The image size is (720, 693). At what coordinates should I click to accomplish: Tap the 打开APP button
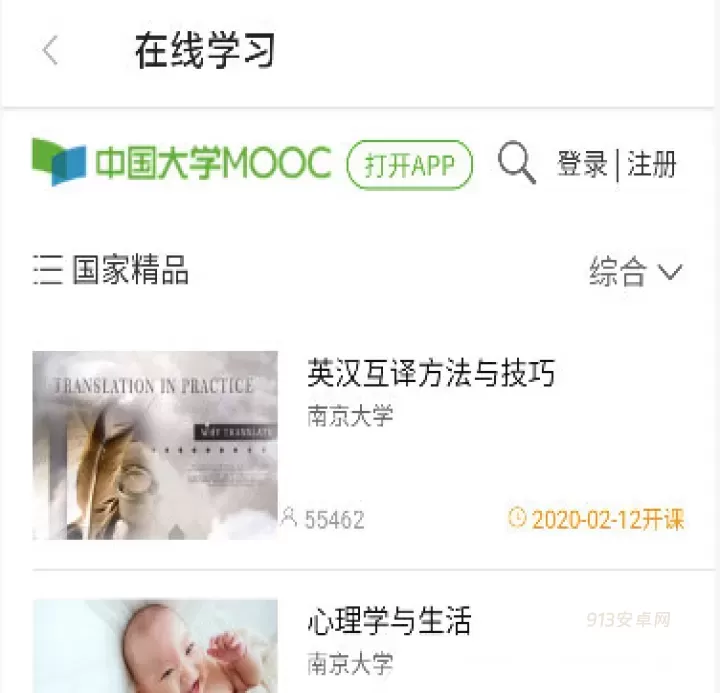point(409,165)
